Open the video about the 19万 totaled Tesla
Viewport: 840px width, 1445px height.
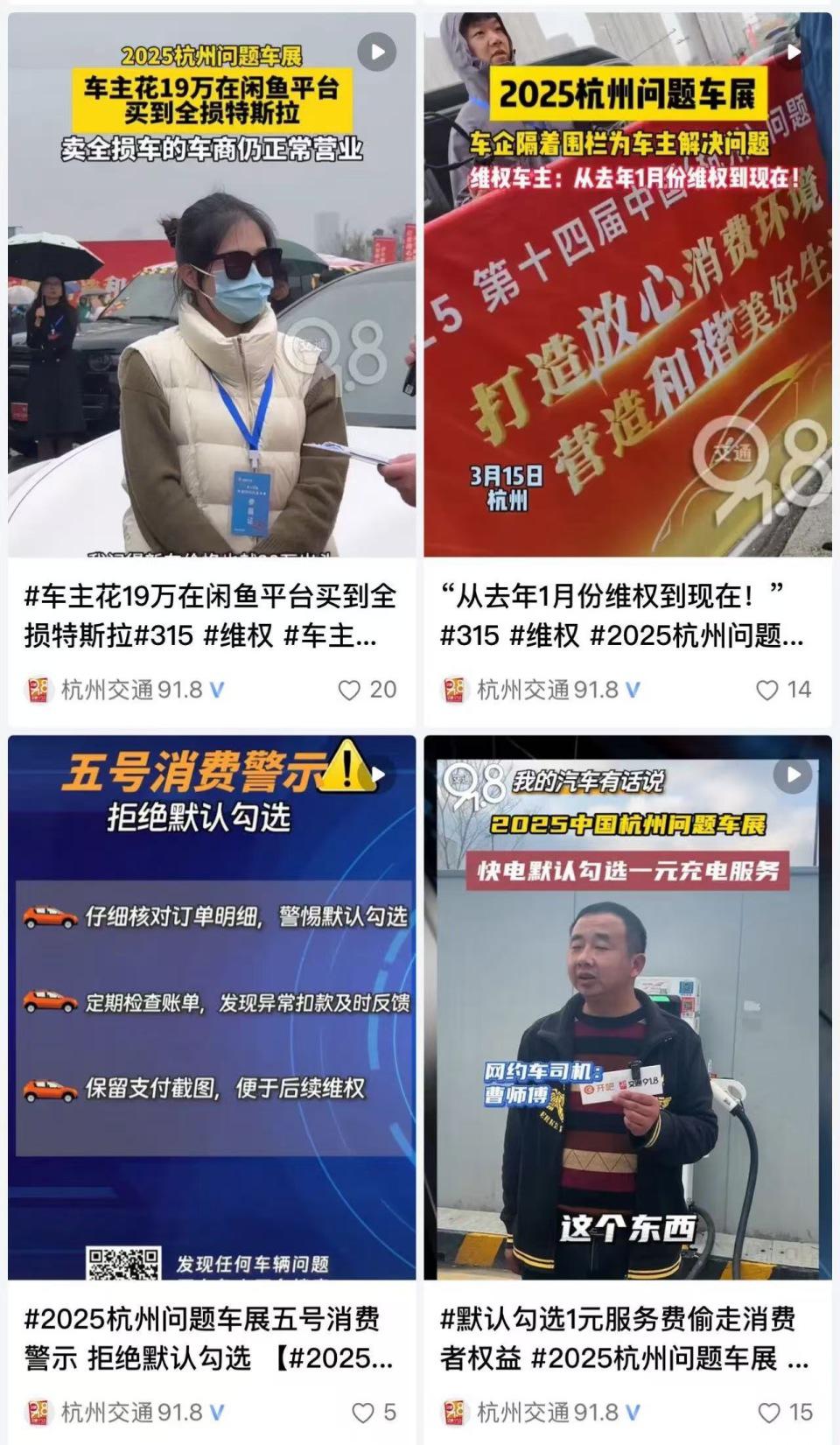(x=212, y=284)
